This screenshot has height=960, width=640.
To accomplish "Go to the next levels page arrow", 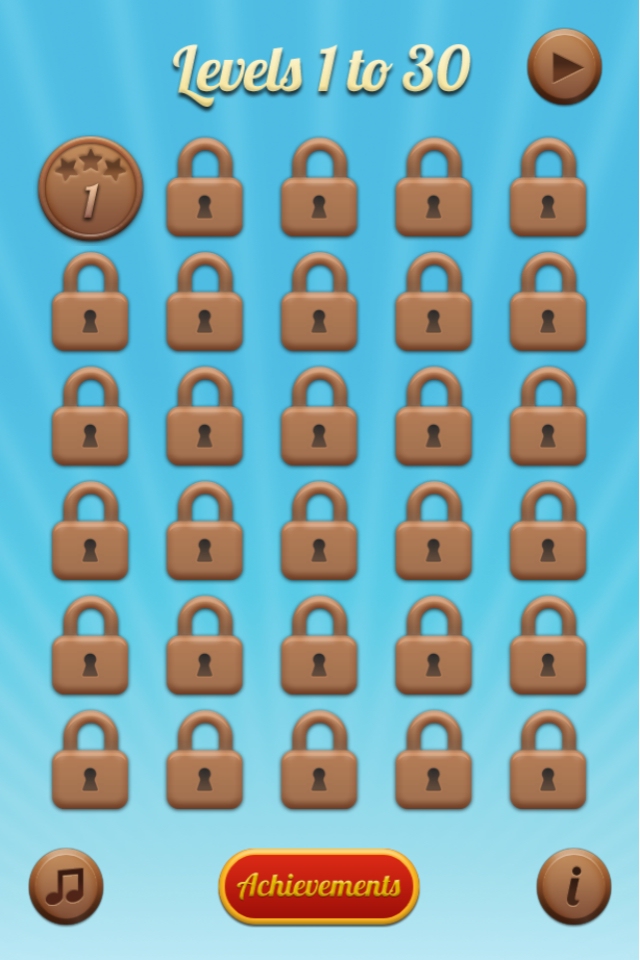I will coord(564,66).
